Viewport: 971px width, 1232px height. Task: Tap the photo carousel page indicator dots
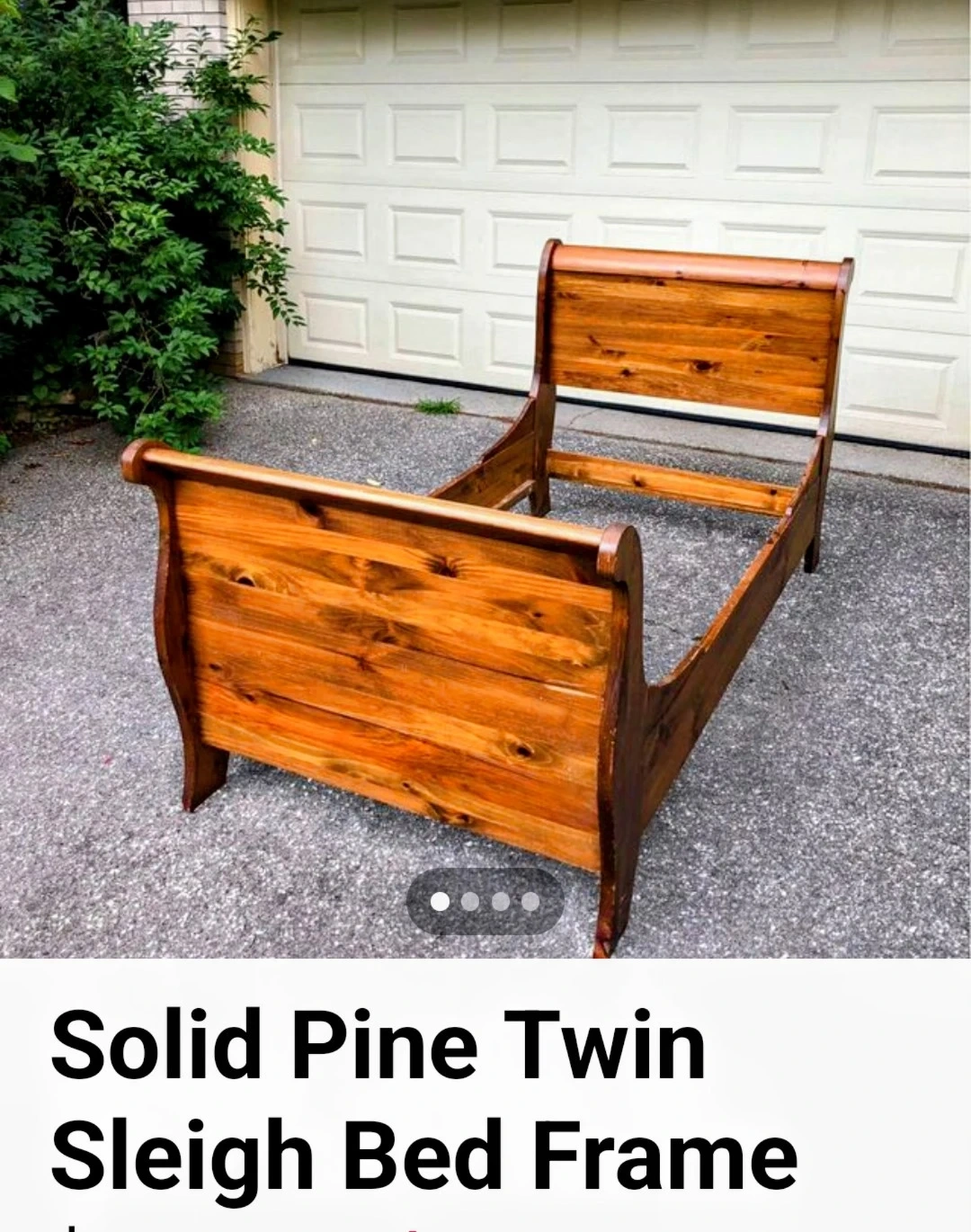pyautogui.click(x=485, y=901)
